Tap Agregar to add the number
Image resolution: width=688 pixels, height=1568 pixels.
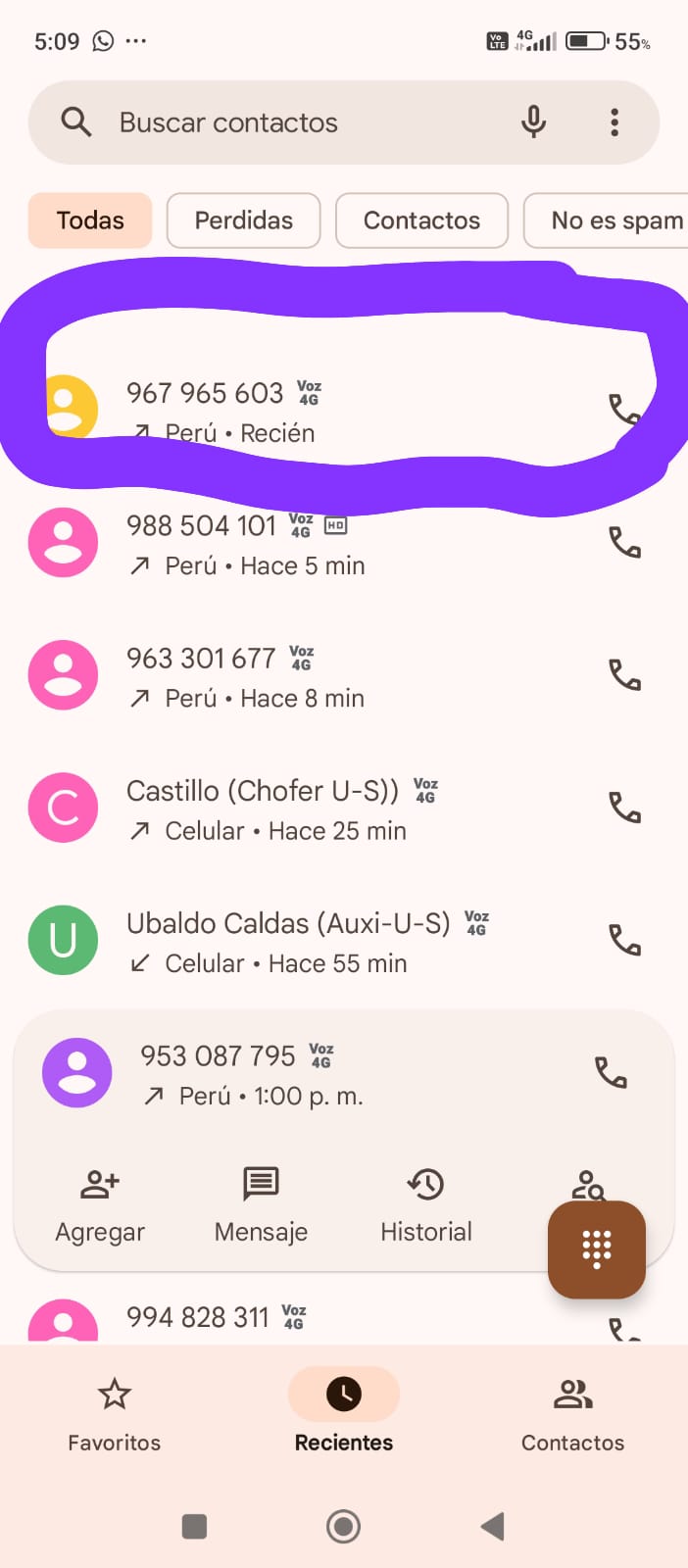tap(100, 1205)
